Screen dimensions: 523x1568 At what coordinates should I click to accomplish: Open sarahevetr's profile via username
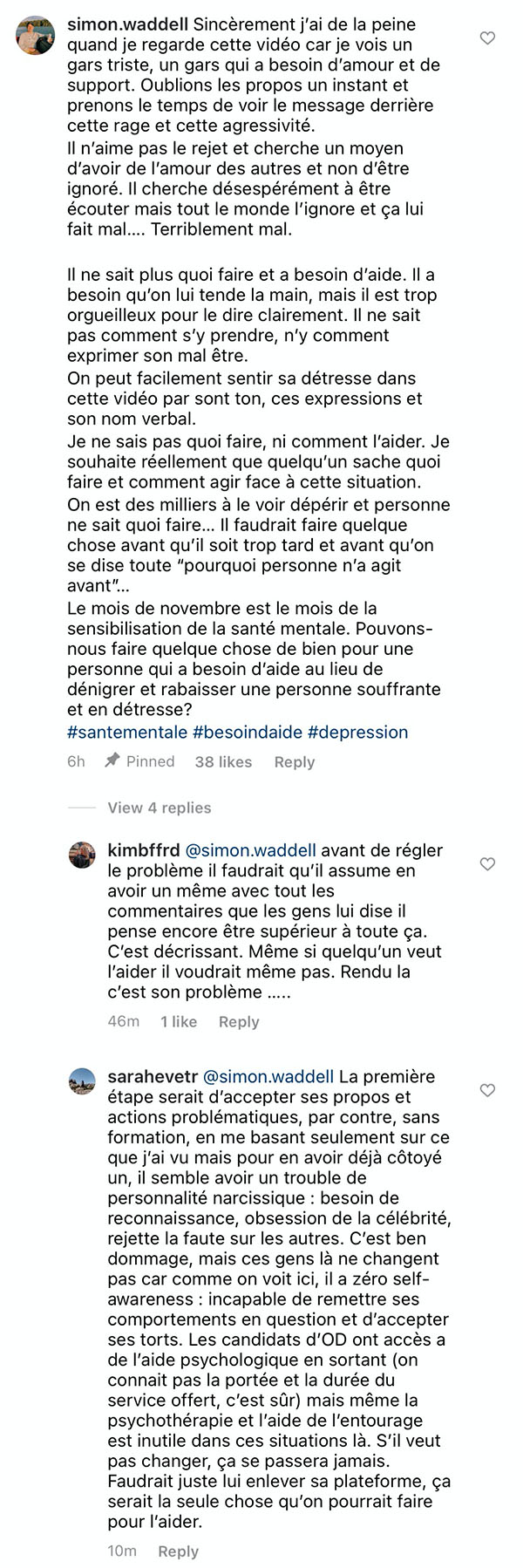pos(152,1077)
